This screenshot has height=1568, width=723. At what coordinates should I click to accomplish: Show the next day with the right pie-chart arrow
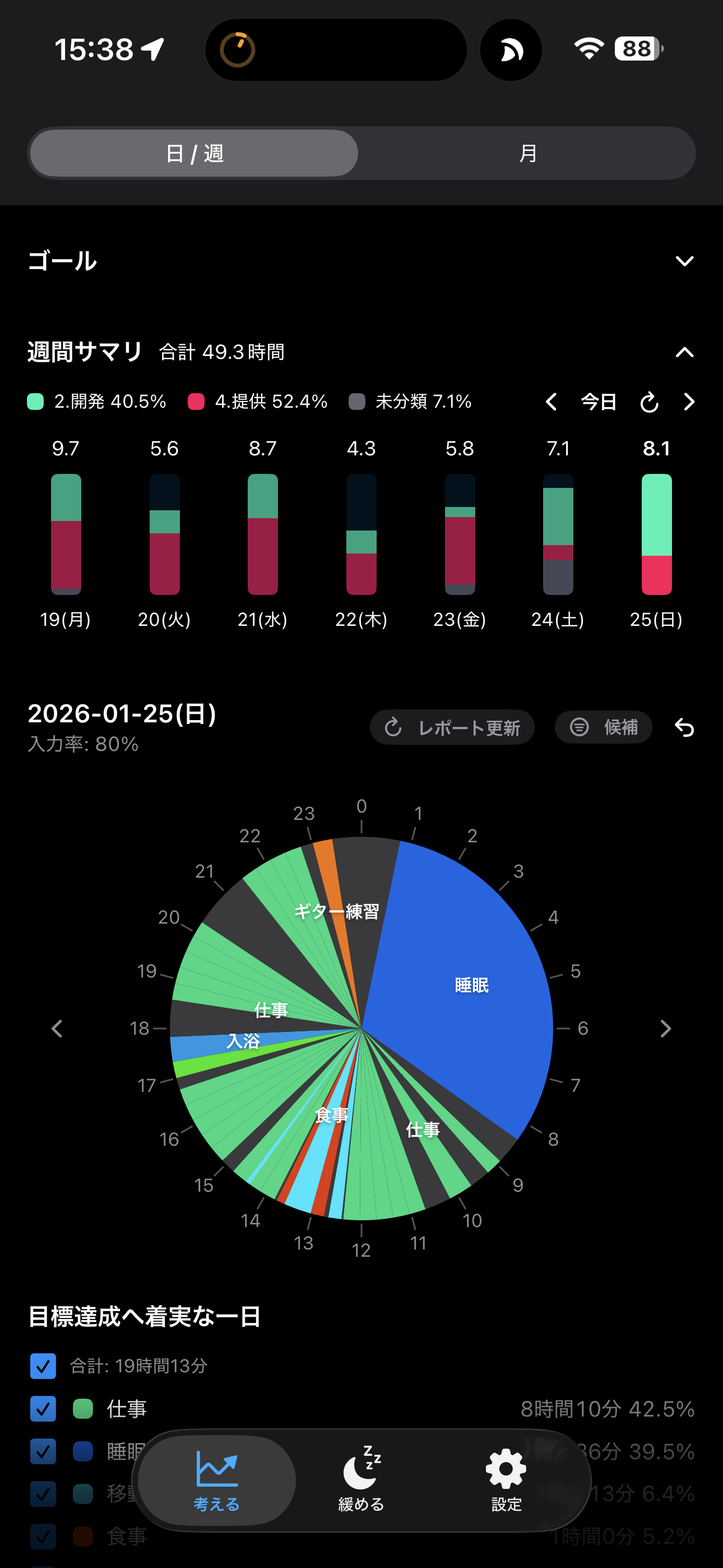coord(665,1029)
